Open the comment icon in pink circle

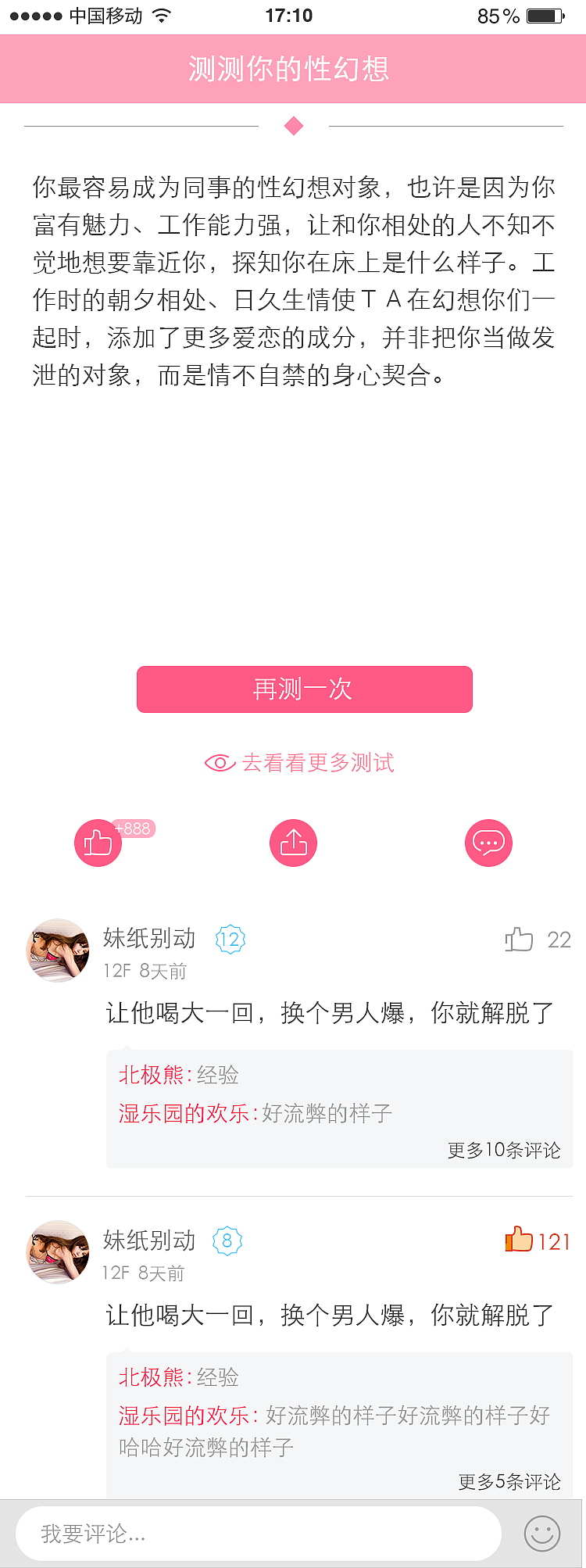488,843
